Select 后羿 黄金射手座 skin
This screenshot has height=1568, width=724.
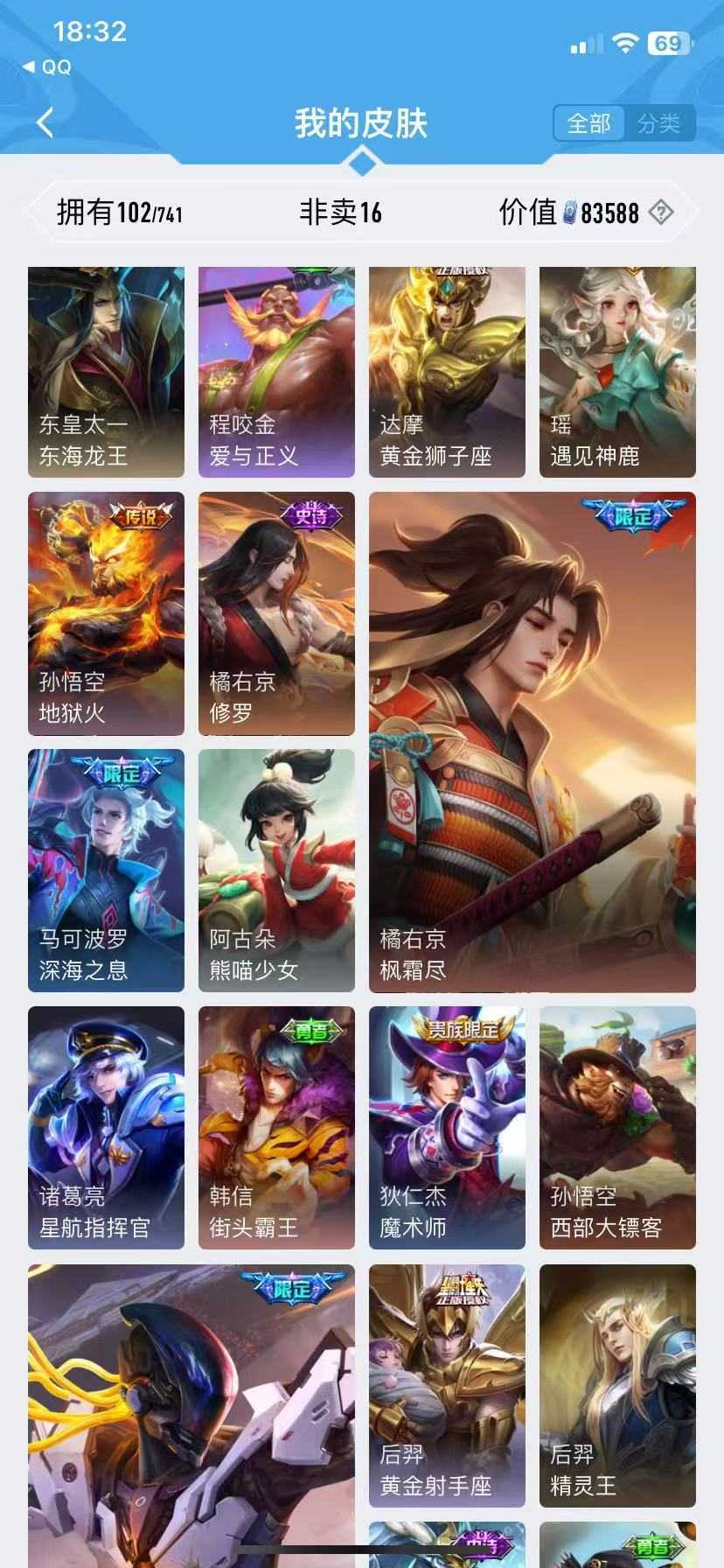click(447, 1384)
